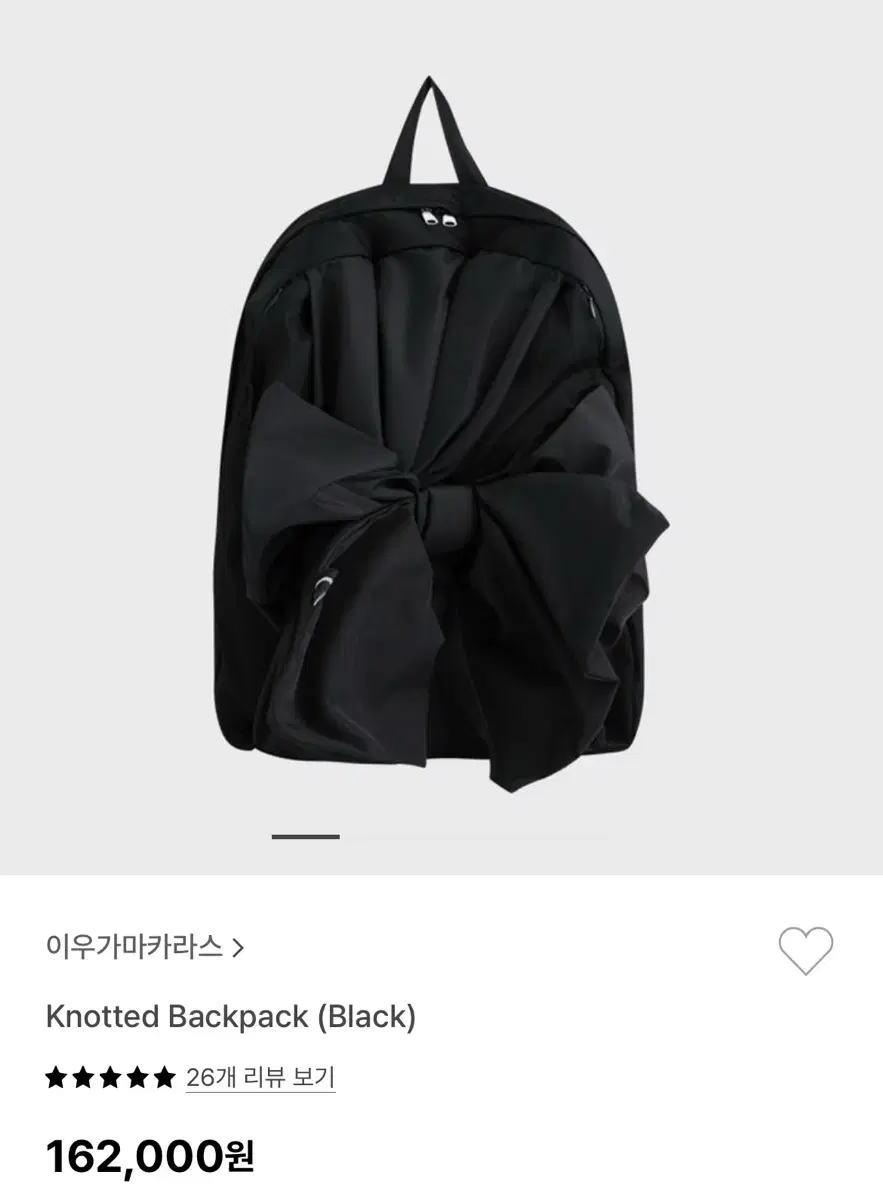Click the third rating star
This screenshot has width=883, height=1200.
pos(109,1079)
